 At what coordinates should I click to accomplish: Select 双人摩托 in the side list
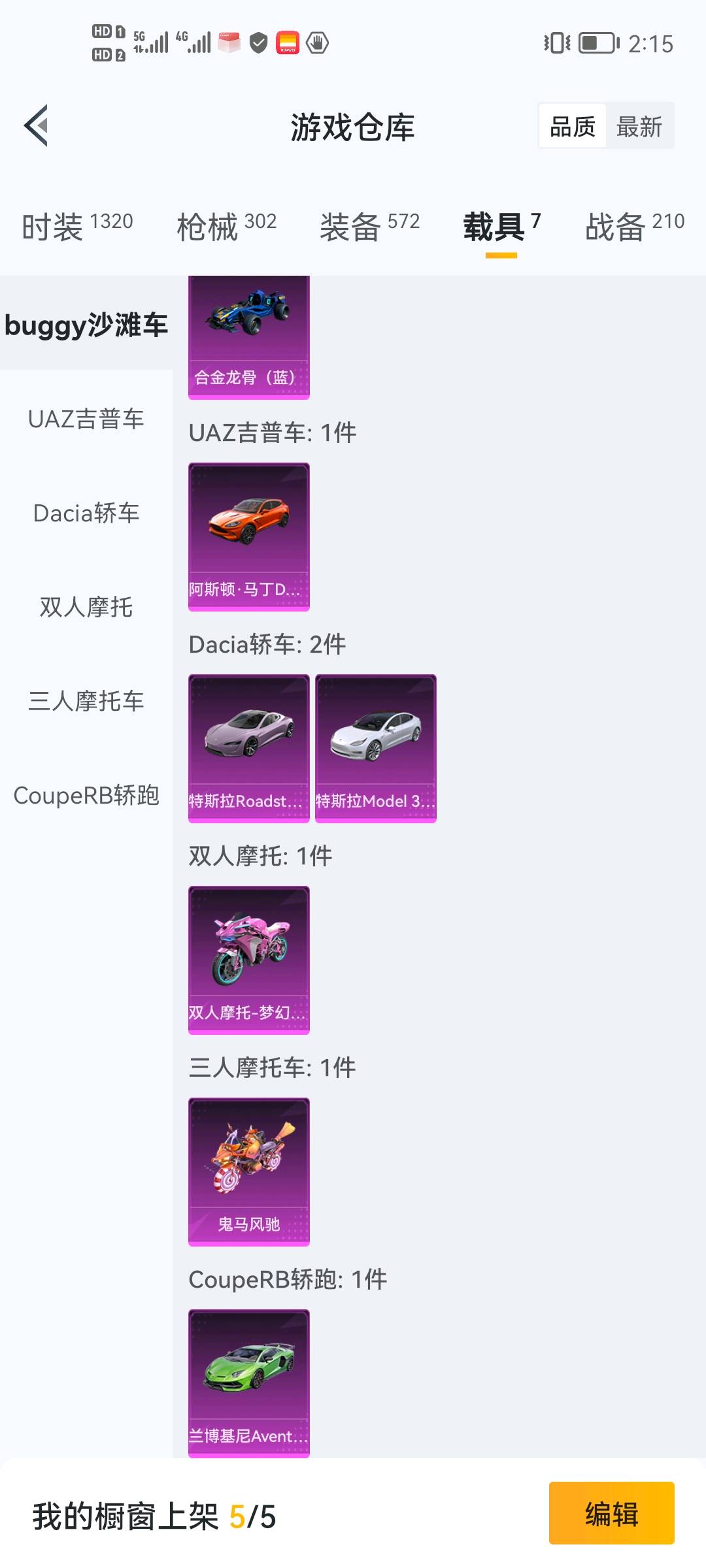pos(86,607)
